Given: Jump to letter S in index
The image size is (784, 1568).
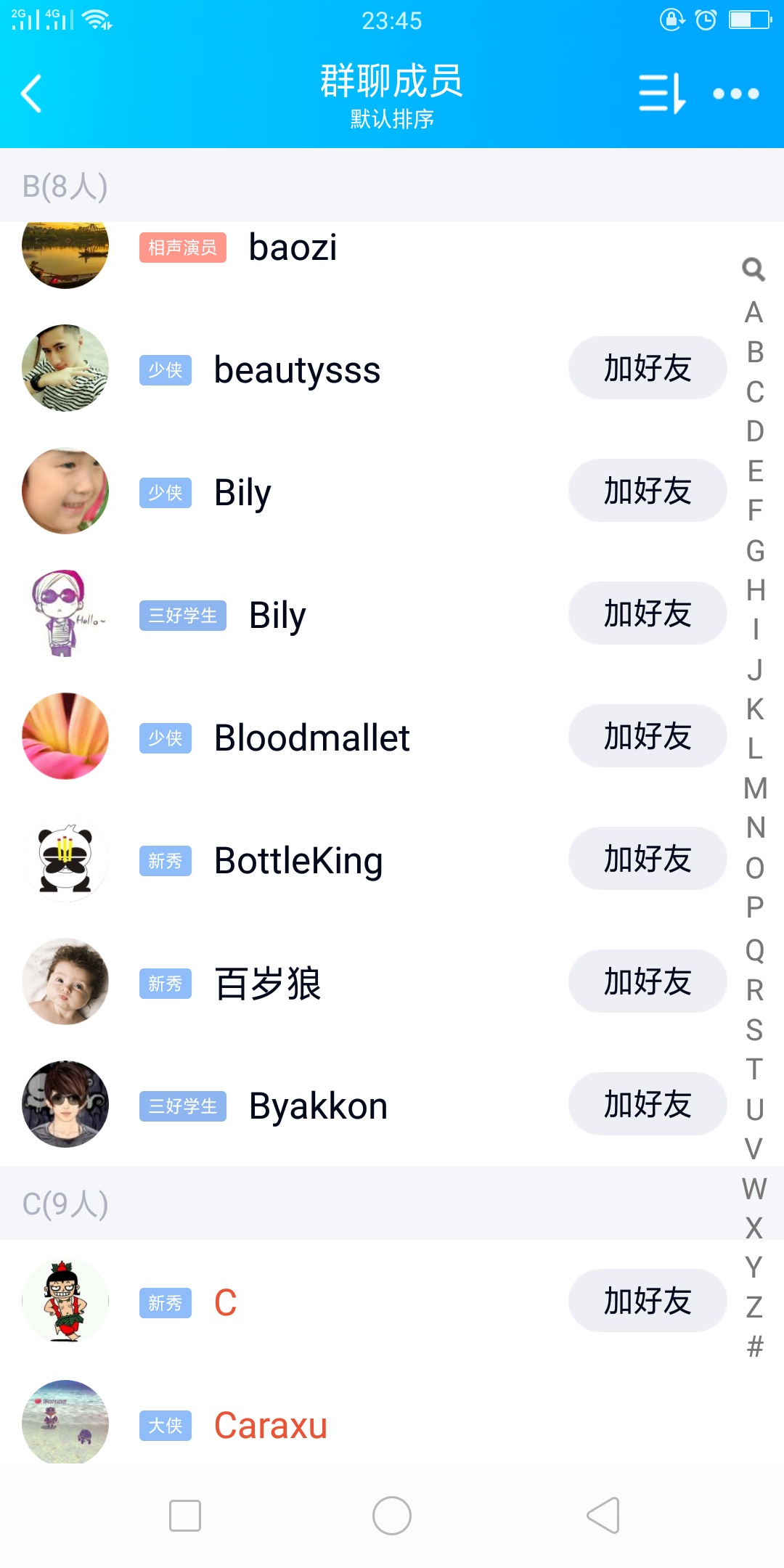Looking at the screenshot, I should coord(755,1030).
